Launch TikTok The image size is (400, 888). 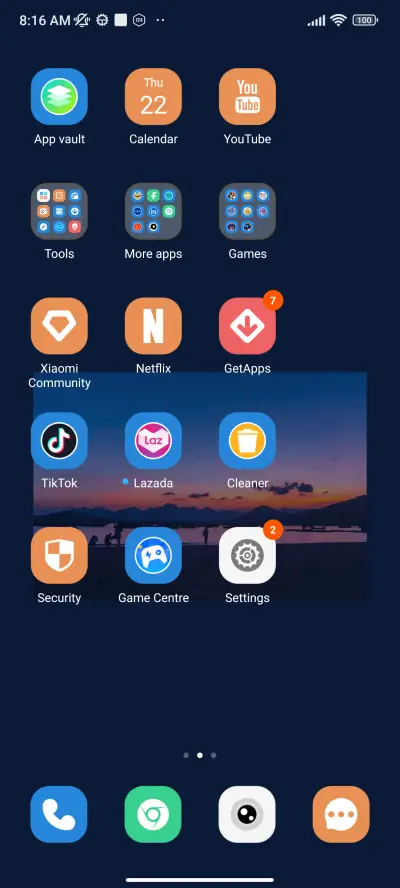[59, 441]
